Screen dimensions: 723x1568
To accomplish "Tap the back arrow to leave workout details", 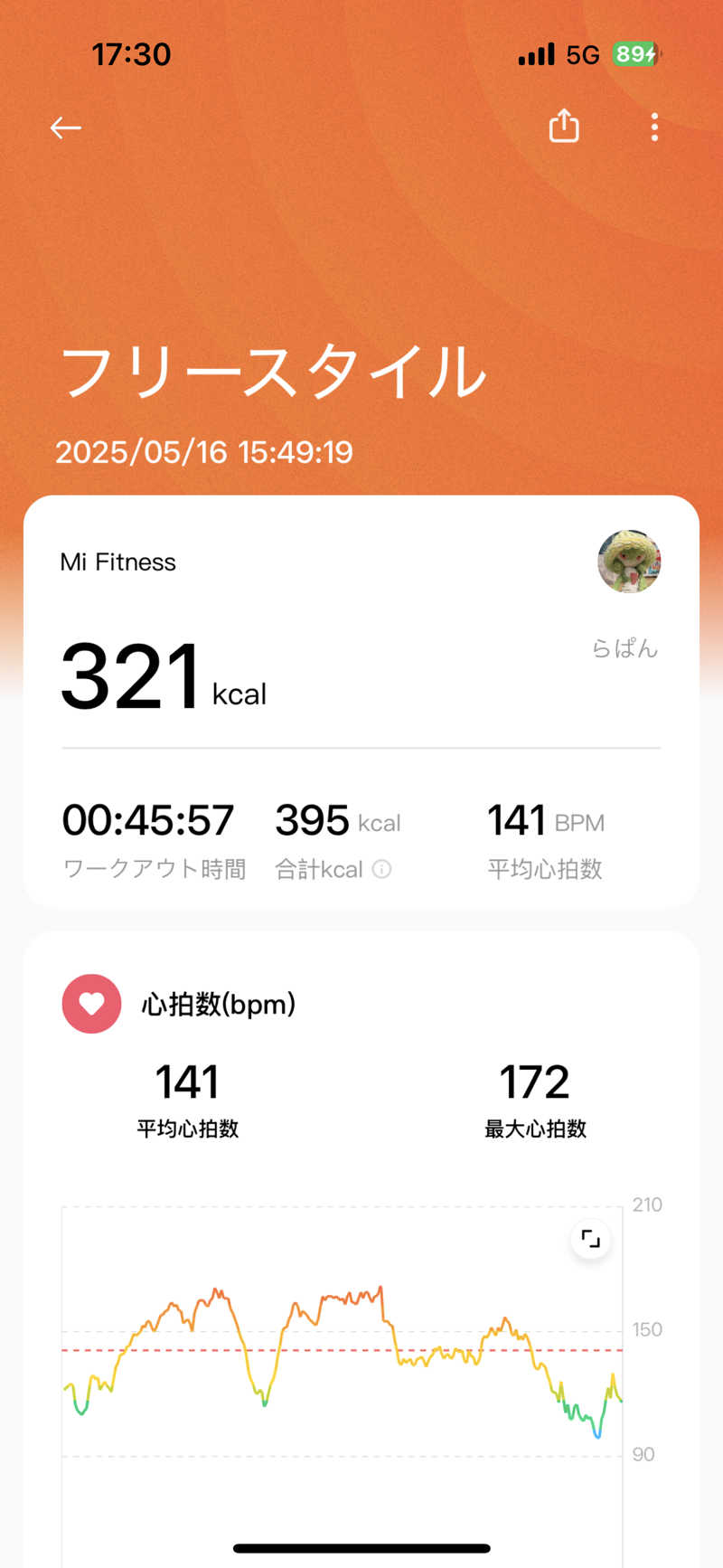I will (x=65, y=128).
